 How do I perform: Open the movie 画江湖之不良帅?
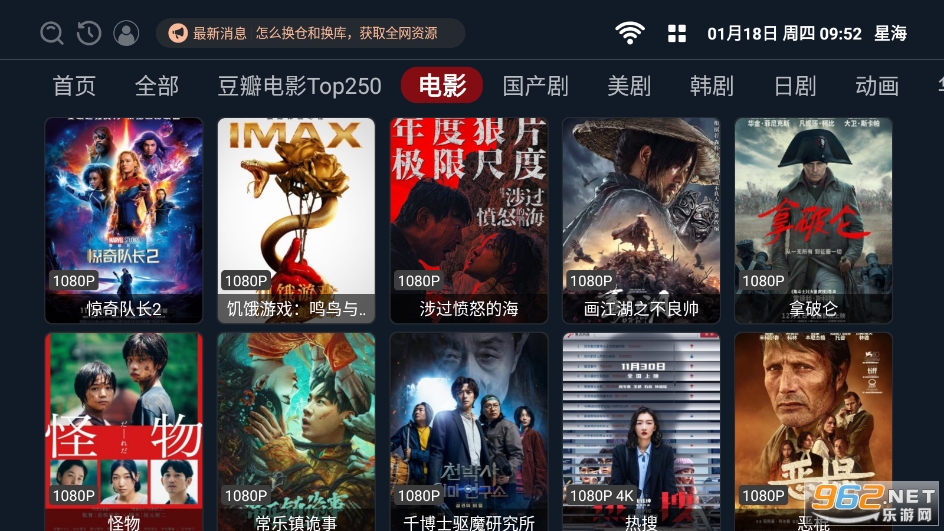[x=641, y=220]
